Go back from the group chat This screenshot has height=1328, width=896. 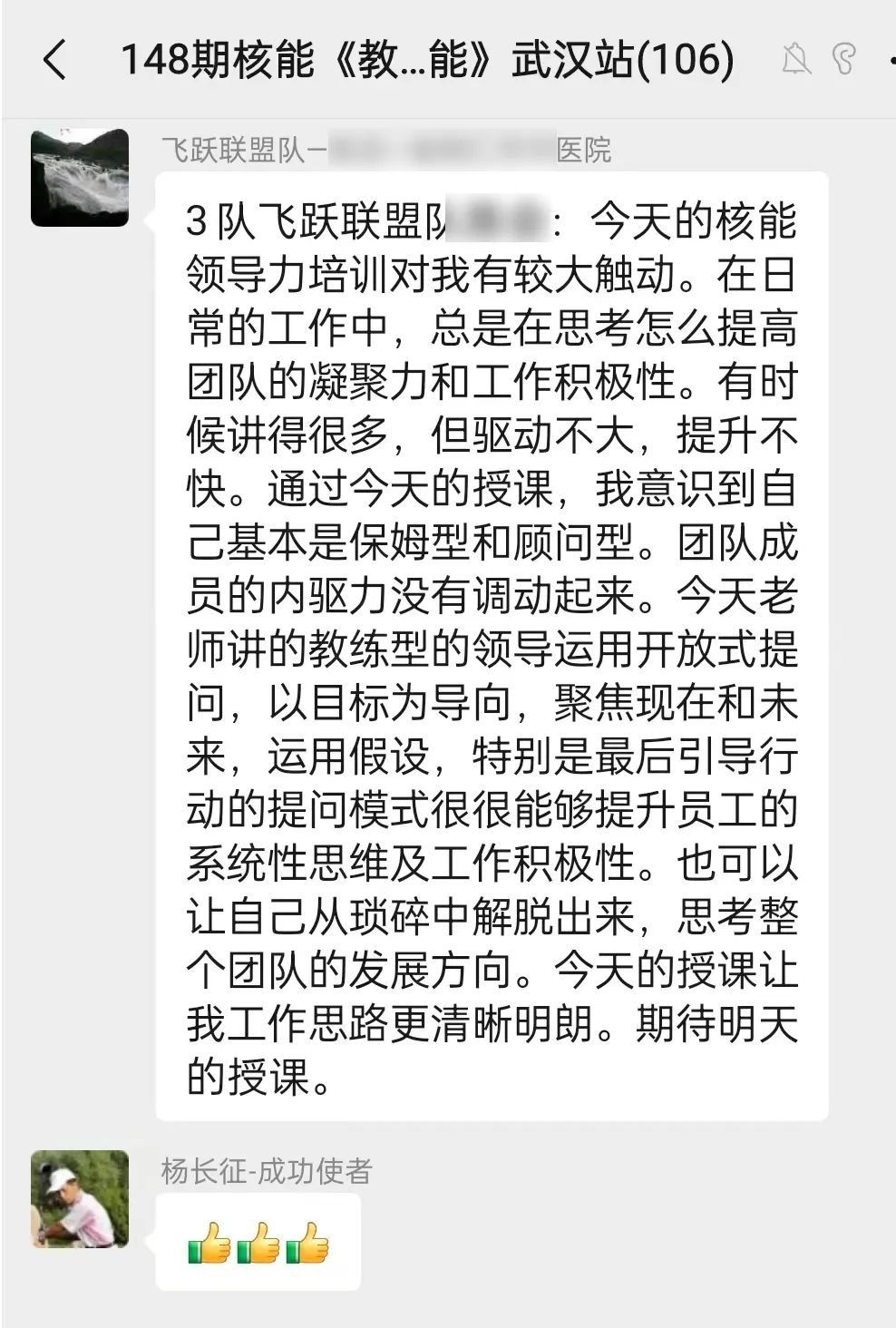tap(54, 60)
